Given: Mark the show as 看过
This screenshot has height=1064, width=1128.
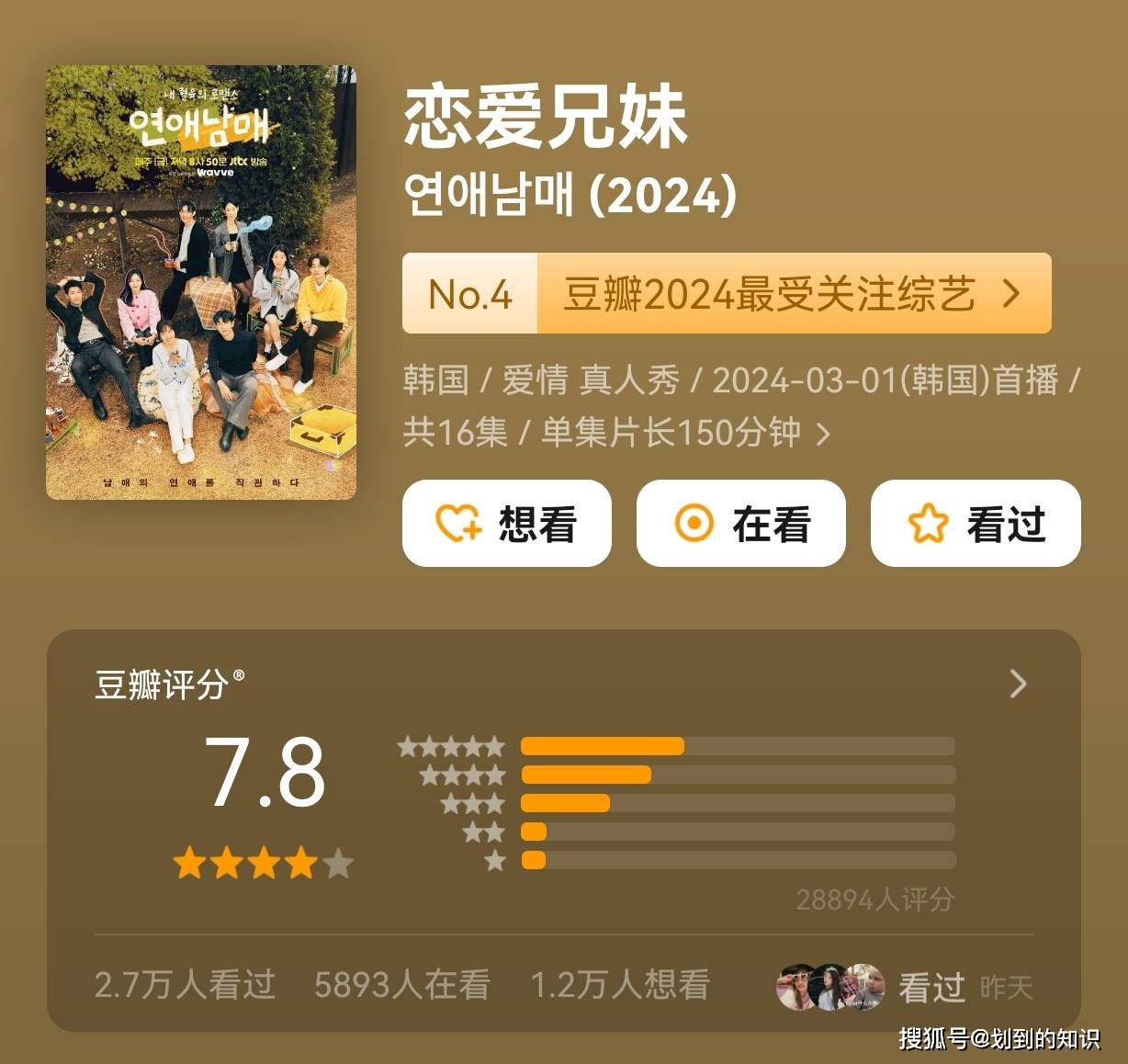Looking at the screenshot, I should (975, 524).
